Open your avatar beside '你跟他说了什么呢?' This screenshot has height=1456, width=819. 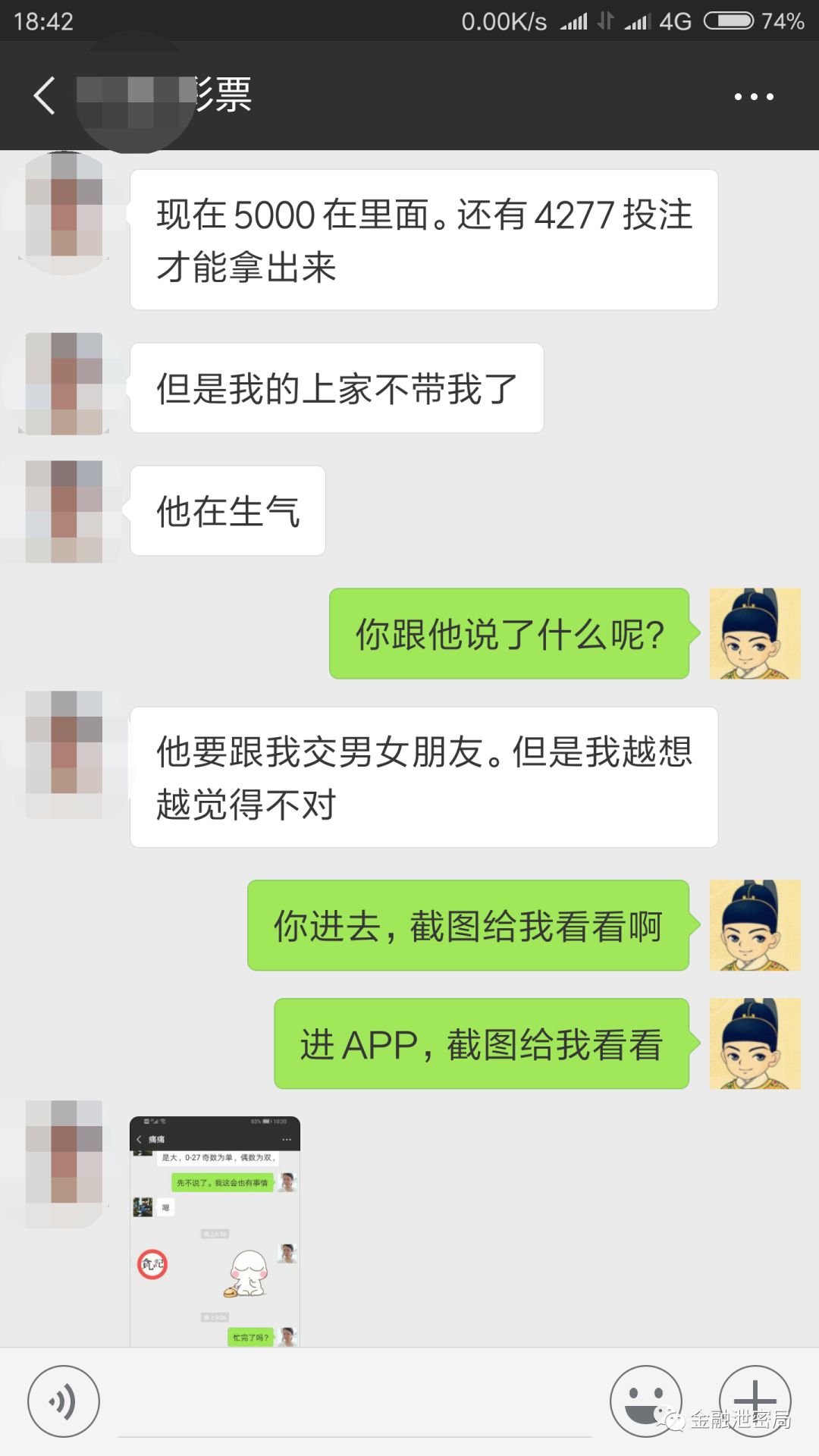pyautogui.click(x=755, y=633)
